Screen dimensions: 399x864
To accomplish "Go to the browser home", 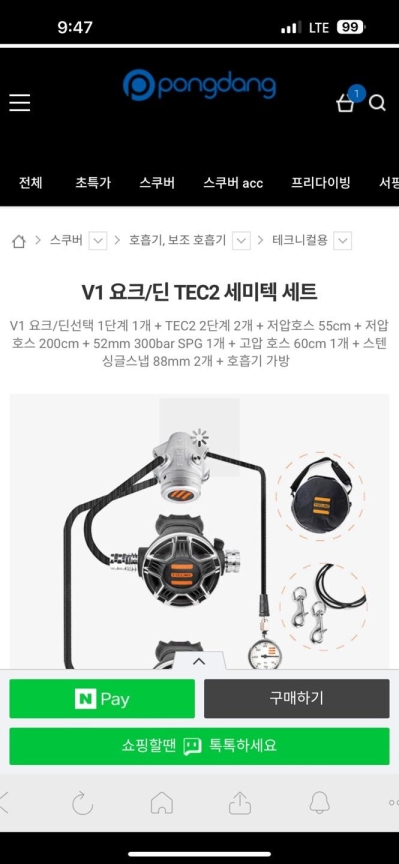I will 162,803.
